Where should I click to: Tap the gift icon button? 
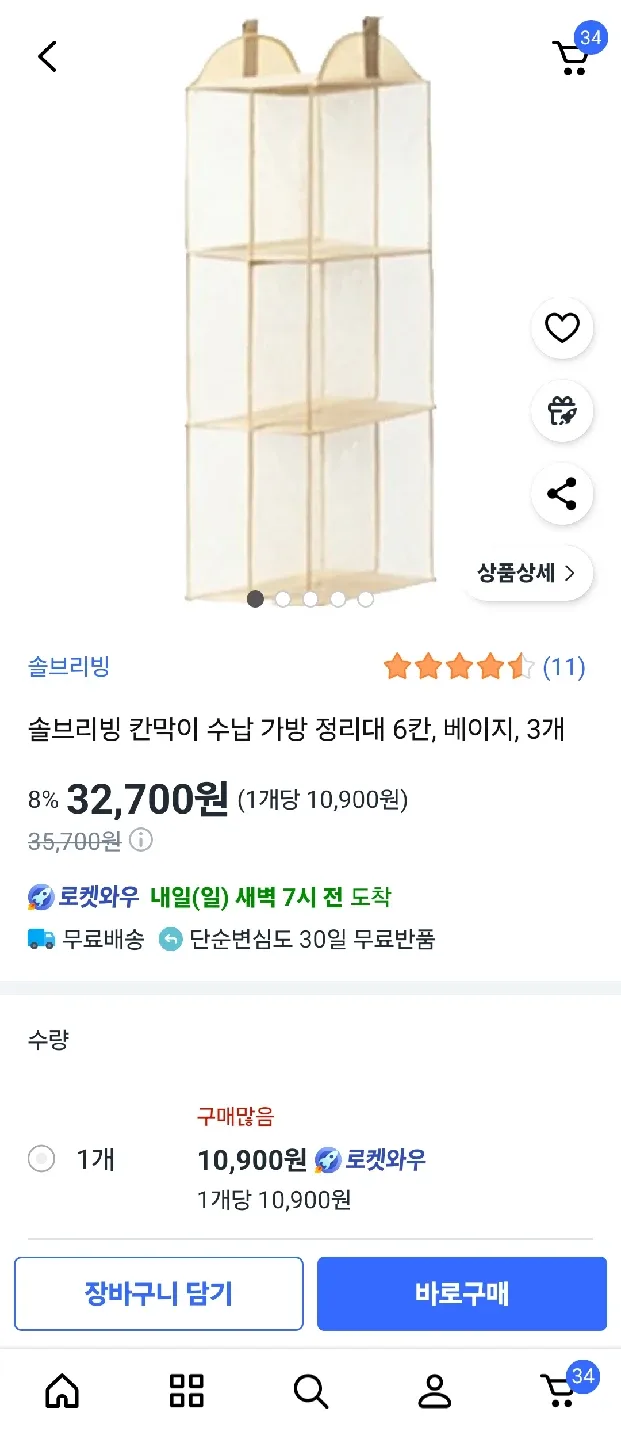(x=562, y=411)
